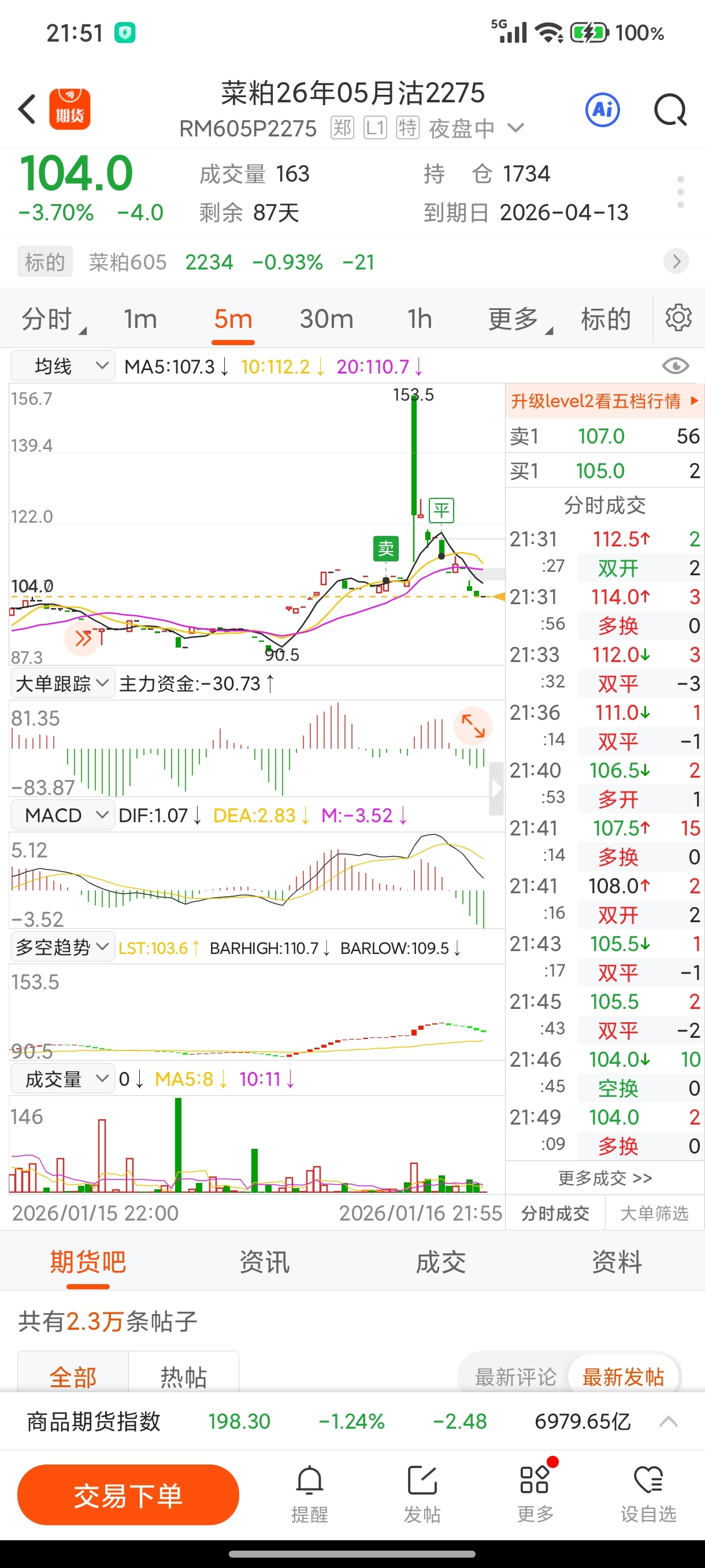Show 热帖 hot posts
The width and height of the screenshot is (705, 1568).
pos(183,1377)
